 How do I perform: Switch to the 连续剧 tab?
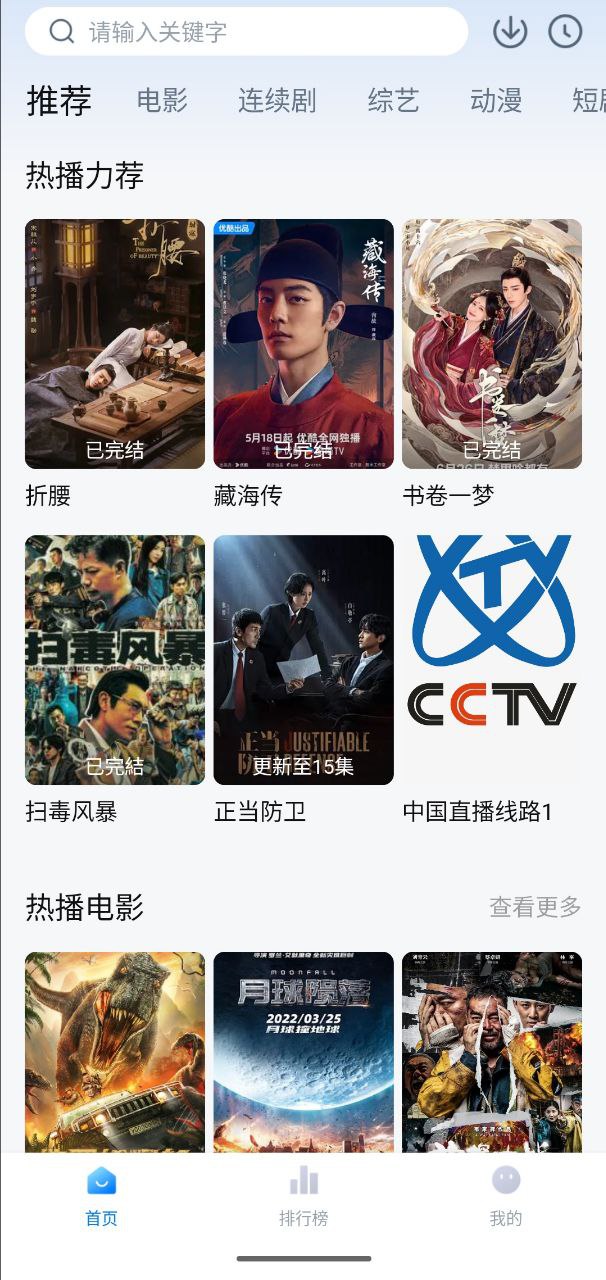277,101
